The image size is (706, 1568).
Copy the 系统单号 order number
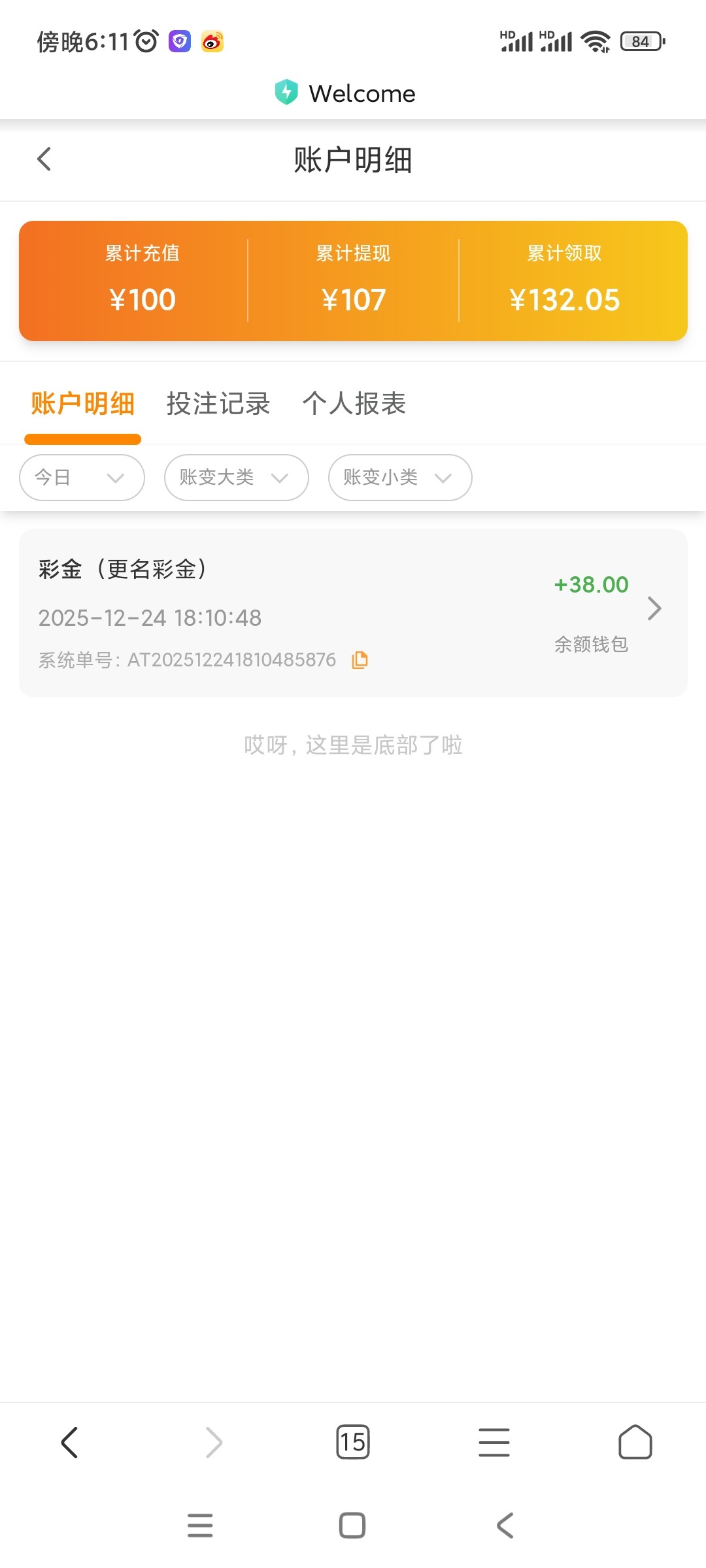coord(360,660)
